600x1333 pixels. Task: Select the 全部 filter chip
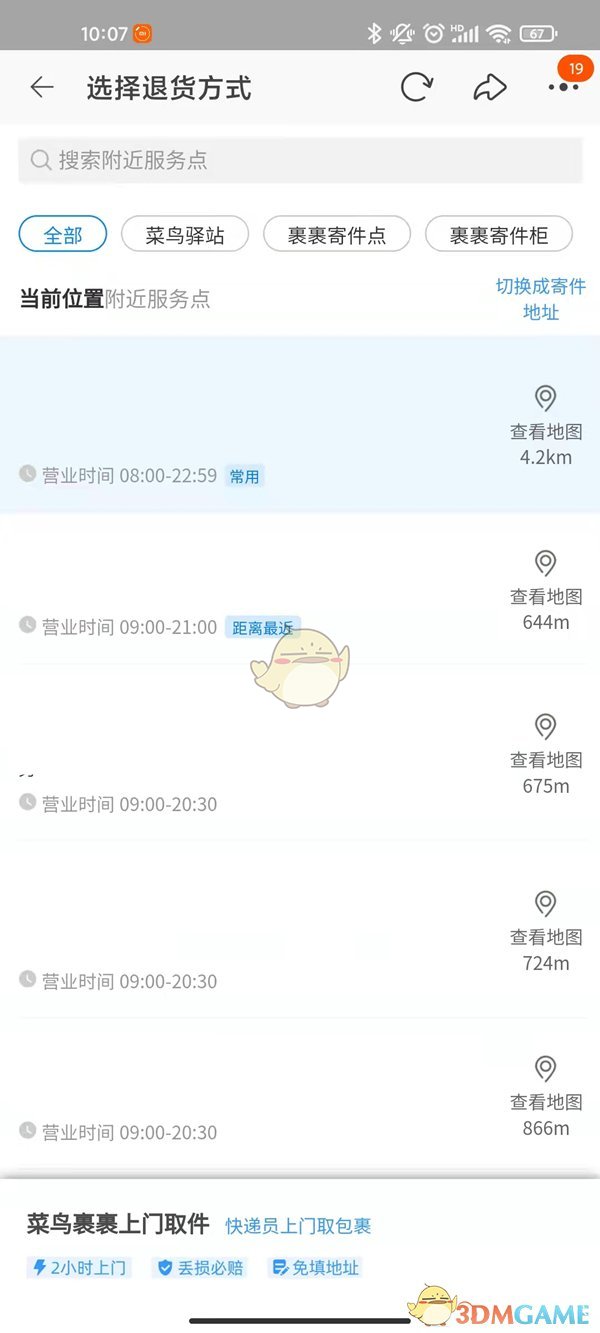click(63, 236)
